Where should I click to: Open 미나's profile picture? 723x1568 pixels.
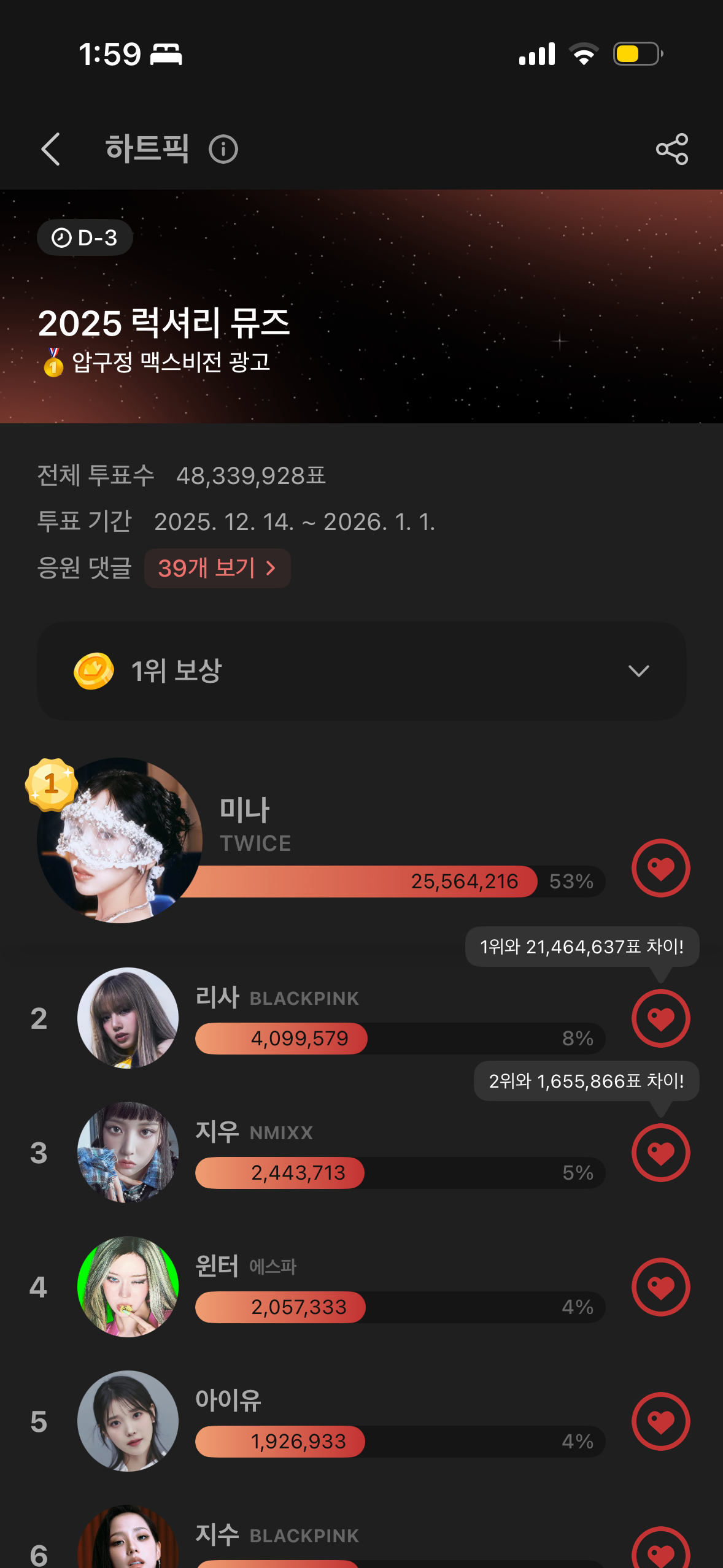pyautogui.click(x=120, y=840)
